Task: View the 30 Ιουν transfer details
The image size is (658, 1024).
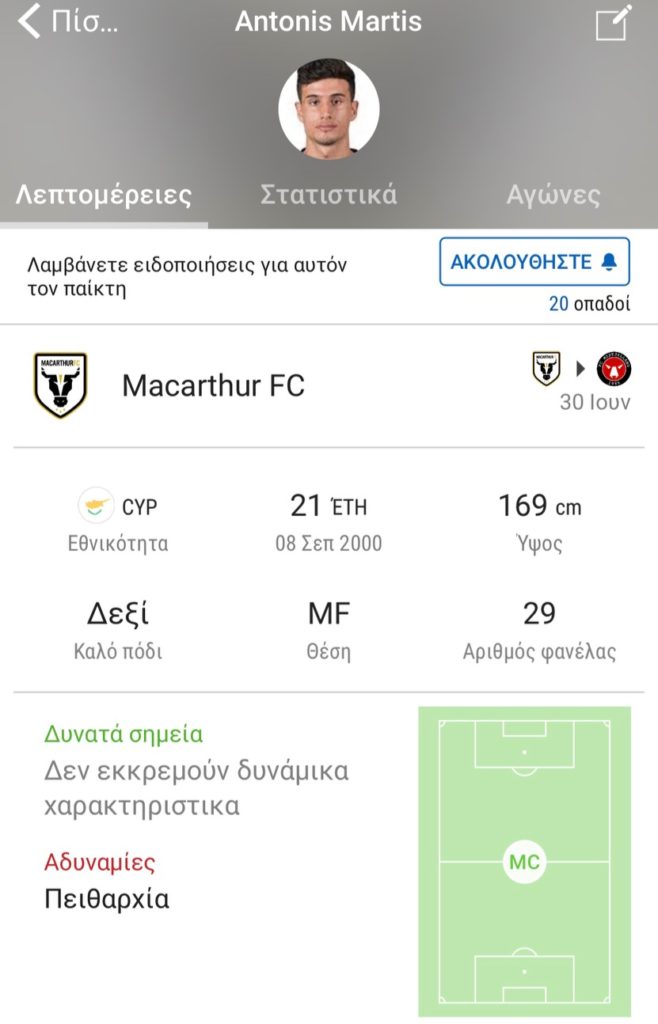Action: tap(582, 382)
